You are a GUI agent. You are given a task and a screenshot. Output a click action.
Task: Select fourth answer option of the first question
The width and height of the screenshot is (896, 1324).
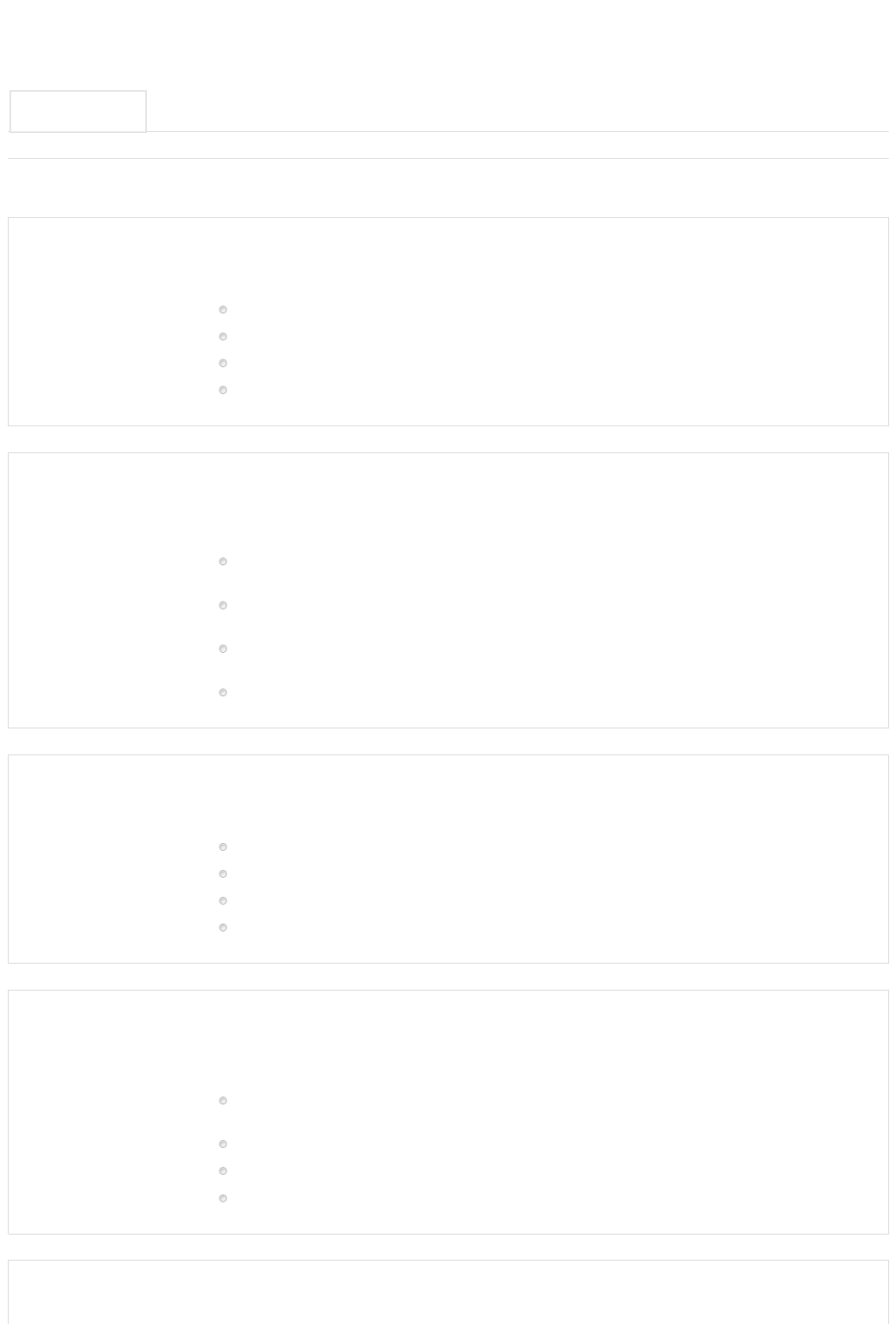[223, 391]
